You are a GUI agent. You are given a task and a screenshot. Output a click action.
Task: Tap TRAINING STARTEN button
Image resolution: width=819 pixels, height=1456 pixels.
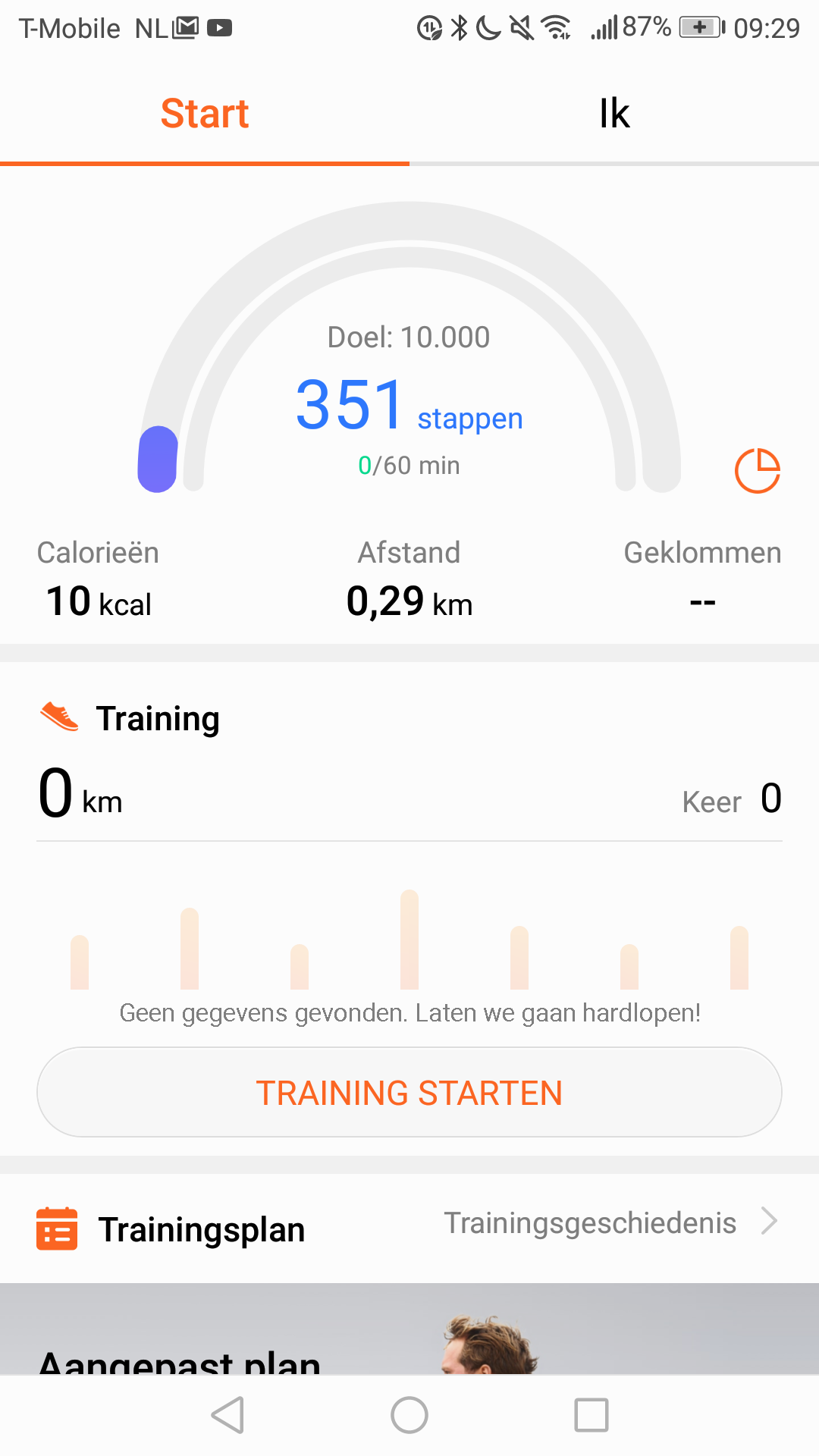[409, 1092]
